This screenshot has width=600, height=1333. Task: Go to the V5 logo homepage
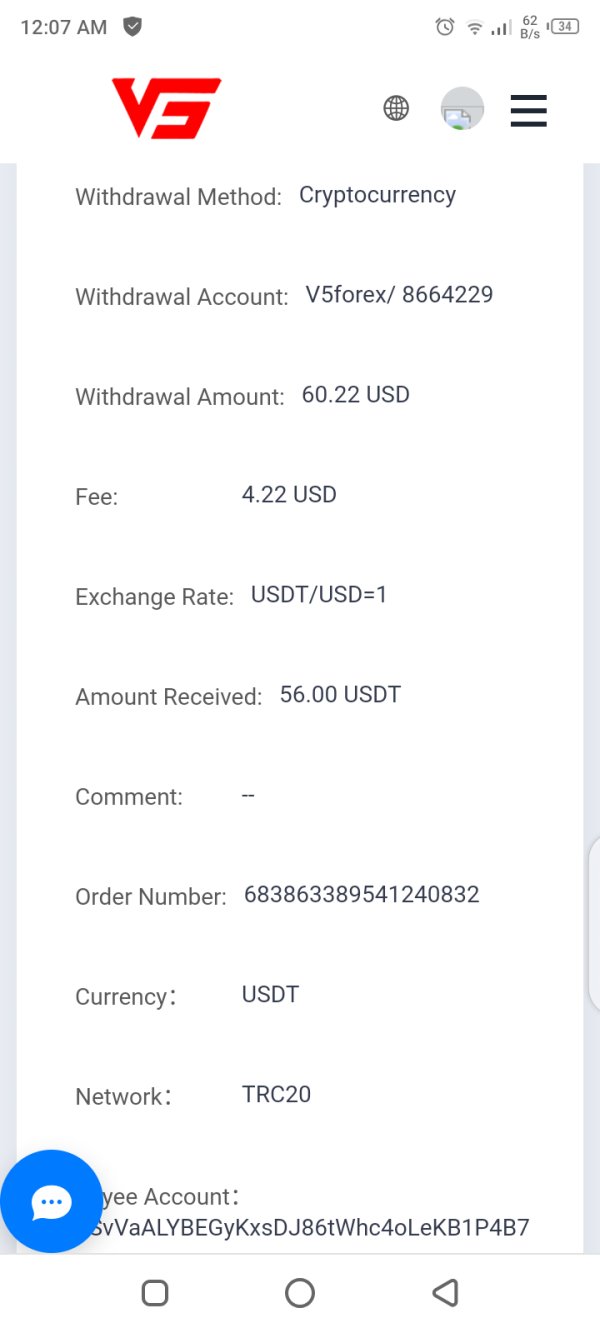[166, 108]
